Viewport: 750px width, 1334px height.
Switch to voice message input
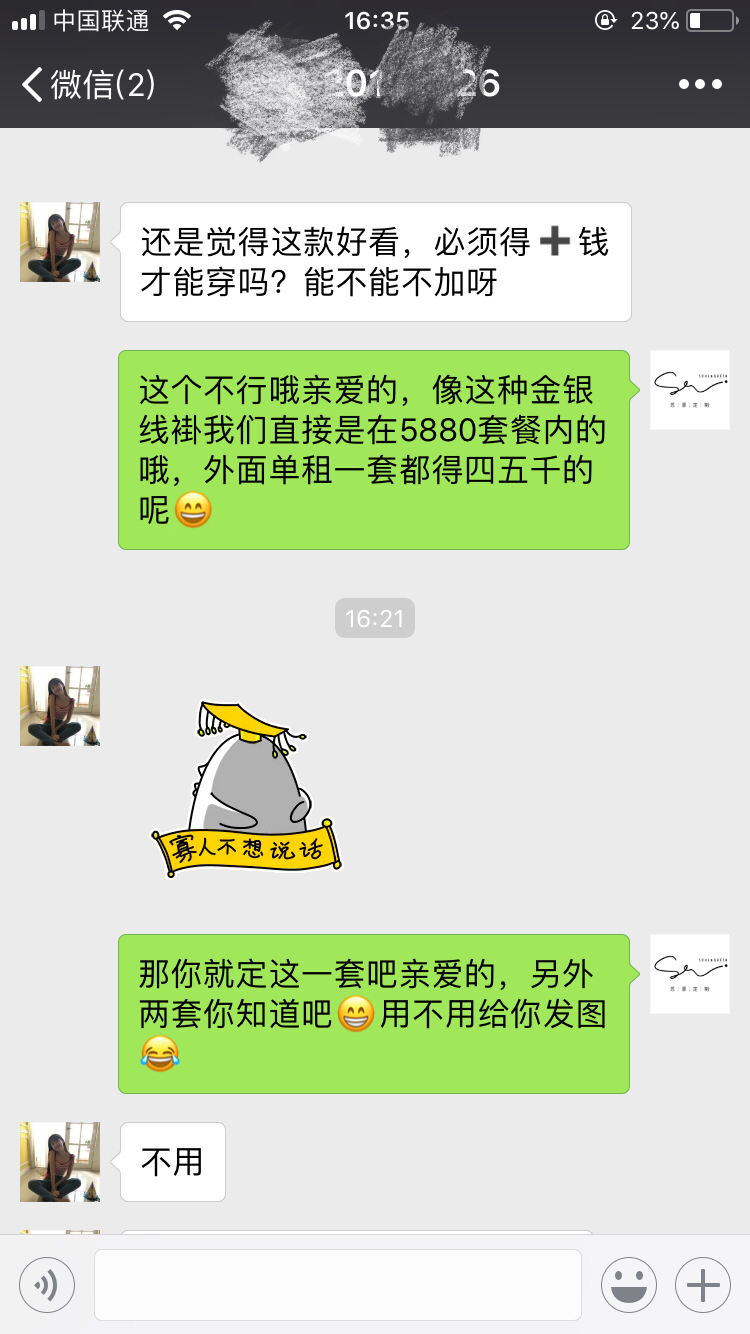tap(47, 1285)
